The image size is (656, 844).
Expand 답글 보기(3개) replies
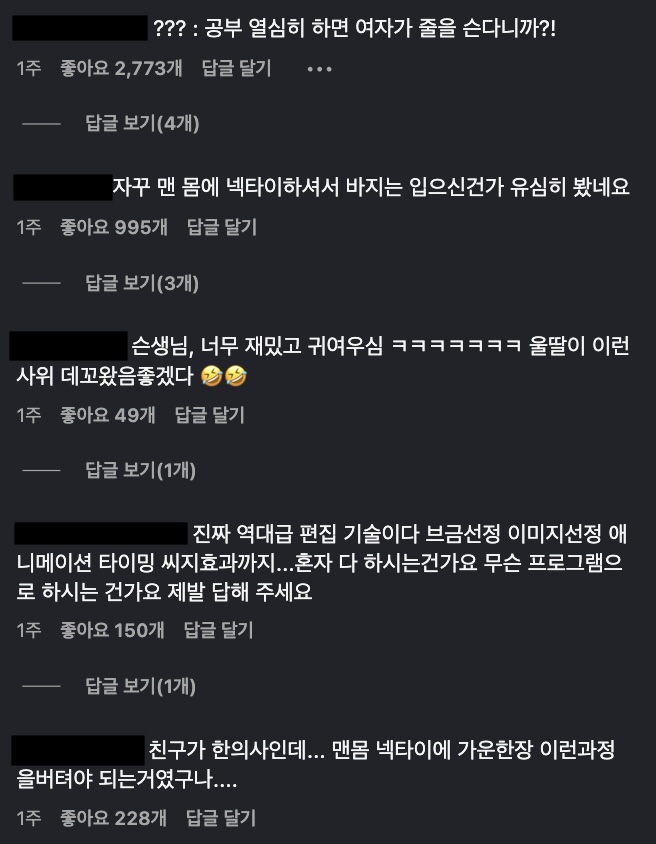[x=142, y=283]
